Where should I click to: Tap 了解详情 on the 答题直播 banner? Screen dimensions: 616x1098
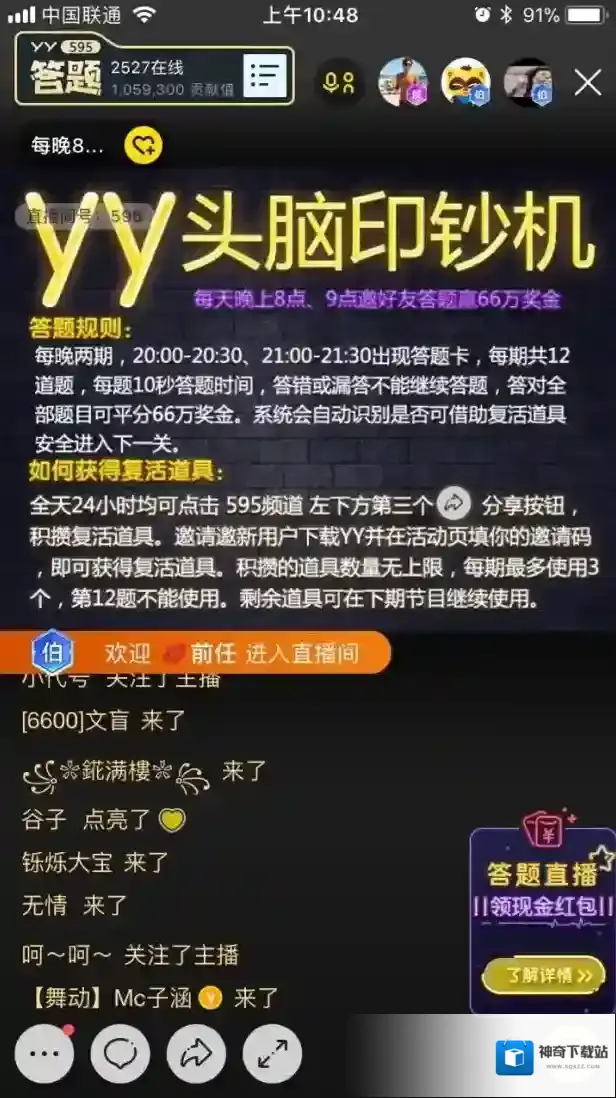pos(542,972)
